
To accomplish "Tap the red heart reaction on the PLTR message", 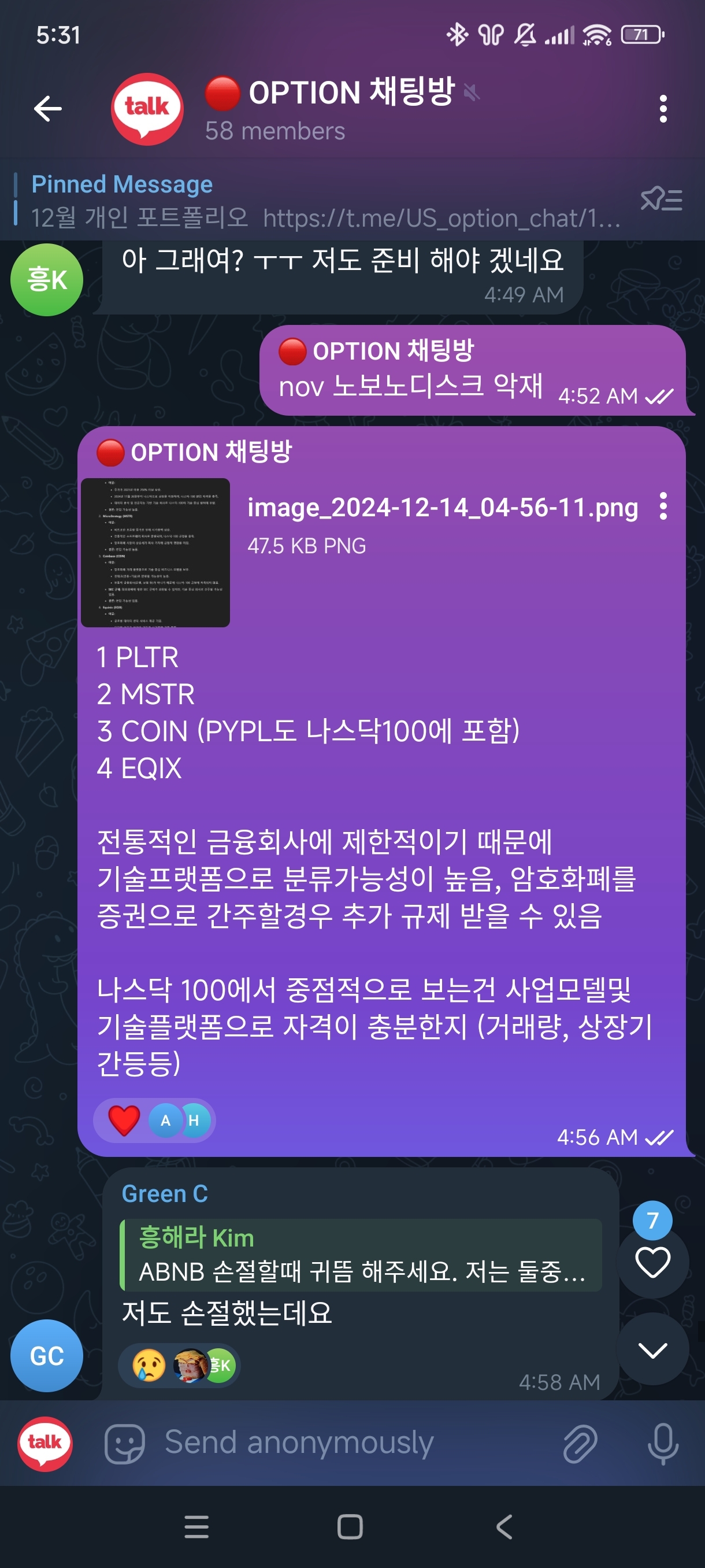I will (124, 1120).
